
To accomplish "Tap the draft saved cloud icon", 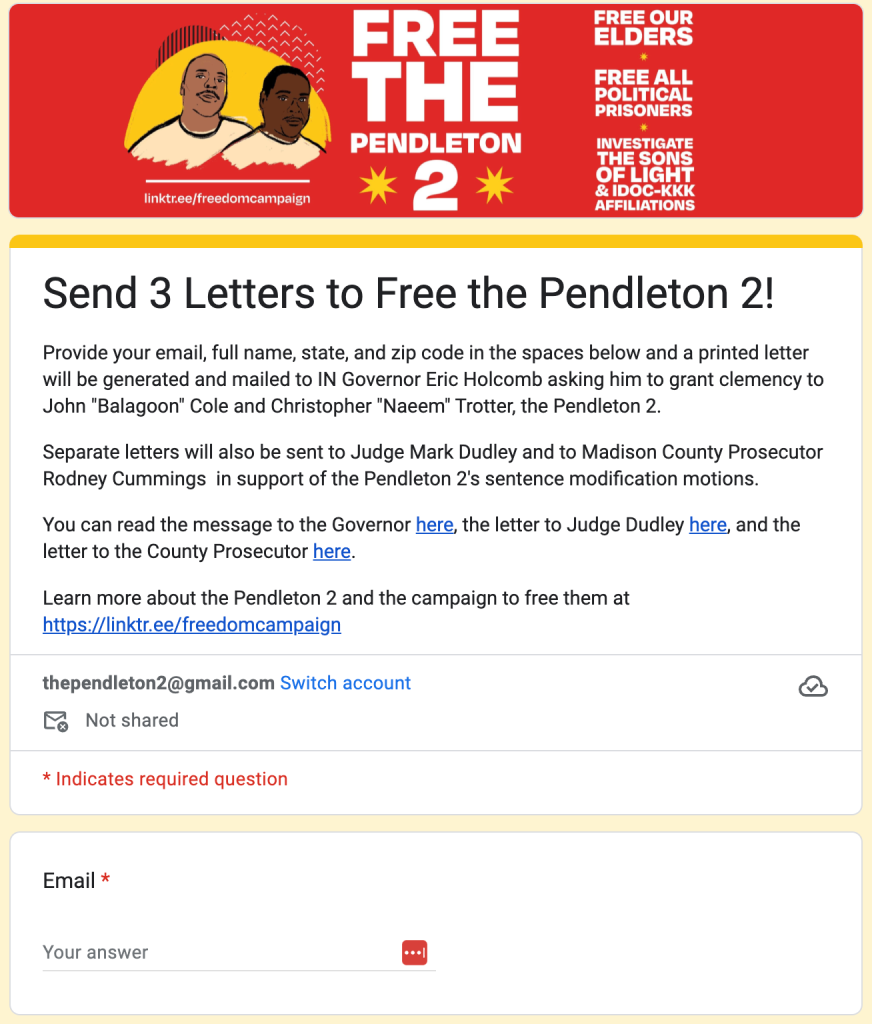I will click(x=813, y=686).
